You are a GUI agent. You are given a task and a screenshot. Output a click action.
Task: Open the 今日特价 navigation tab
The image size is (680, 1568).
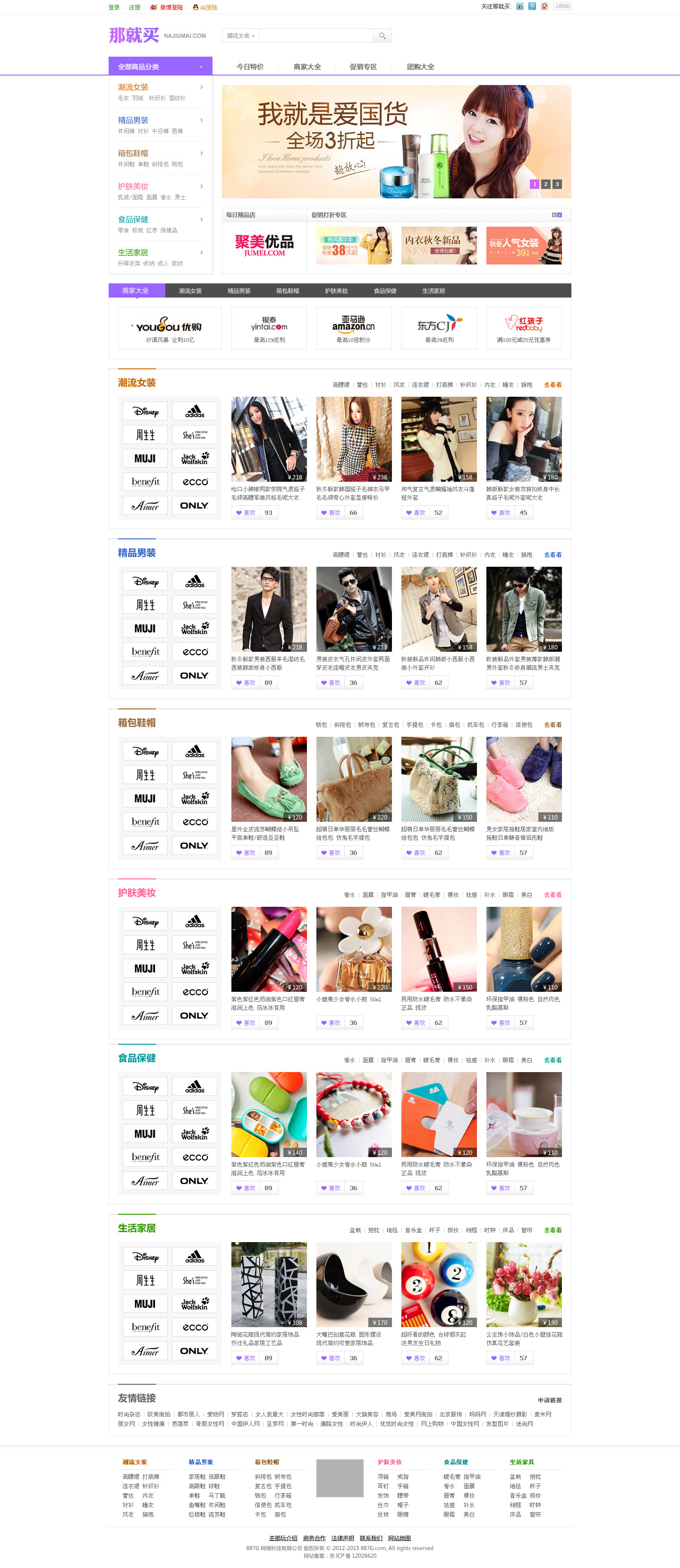250,67
